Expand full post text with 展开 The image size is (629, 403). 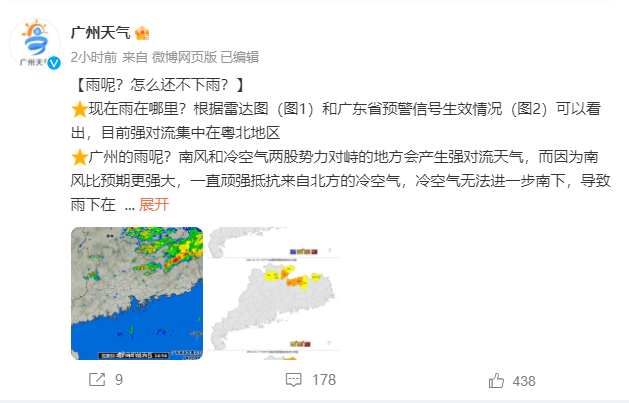click(x=154, y=205)
